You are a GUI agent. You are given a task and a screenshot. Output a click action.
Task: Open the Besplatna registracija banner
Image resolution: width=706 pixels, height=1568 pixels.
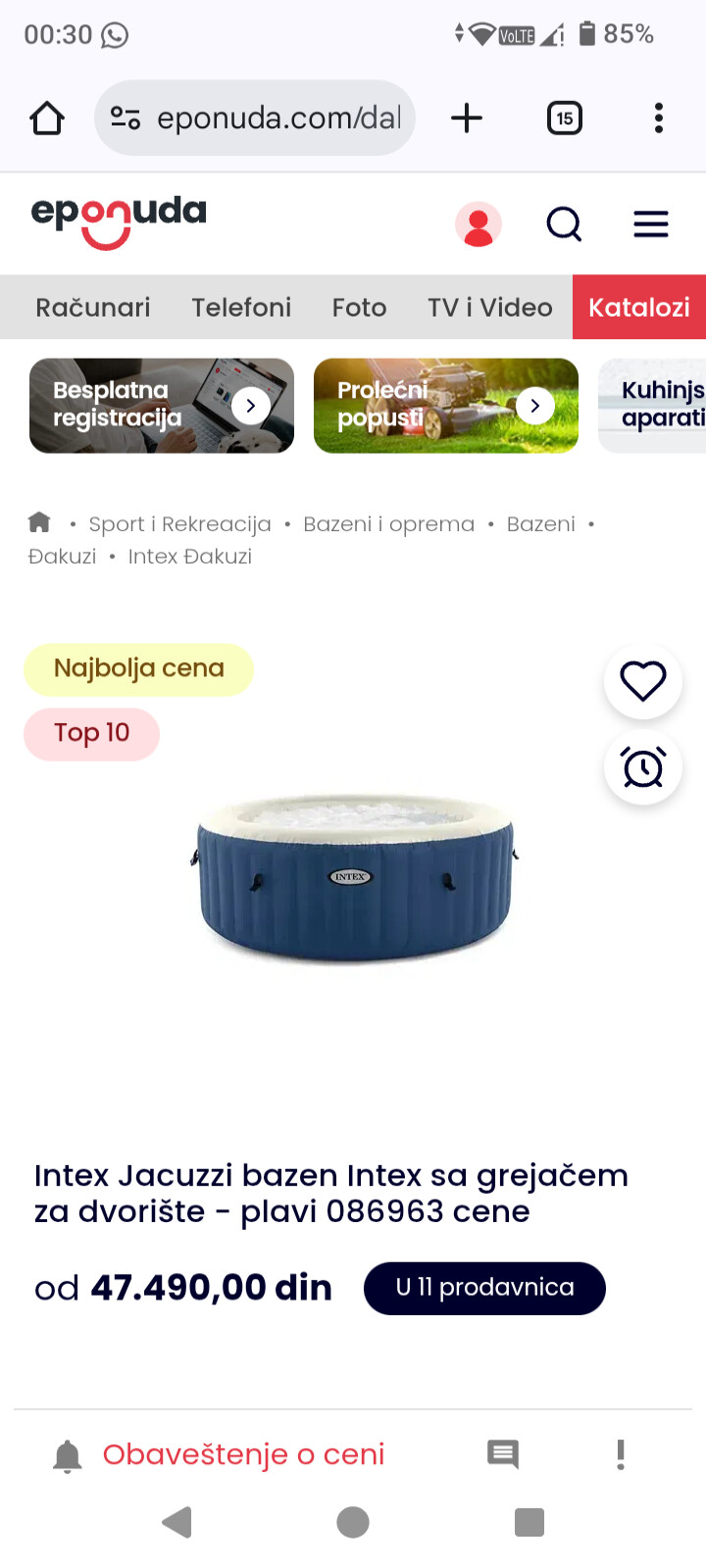(162, 405)
